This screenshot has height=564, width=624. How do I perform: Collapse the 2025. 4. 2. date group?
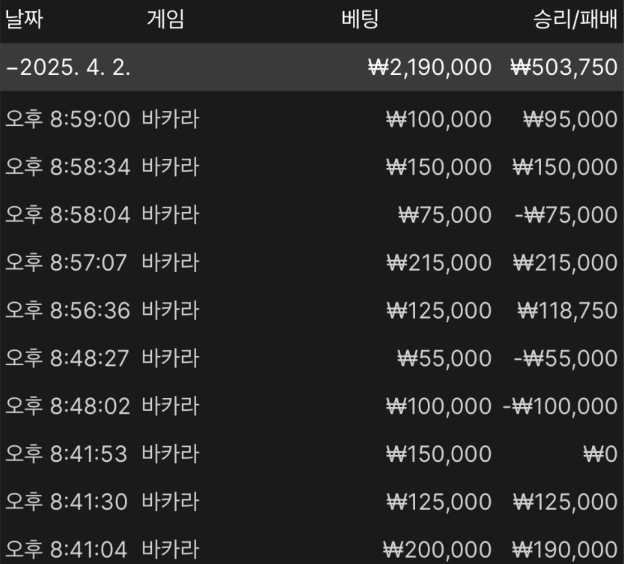point(68,68)
